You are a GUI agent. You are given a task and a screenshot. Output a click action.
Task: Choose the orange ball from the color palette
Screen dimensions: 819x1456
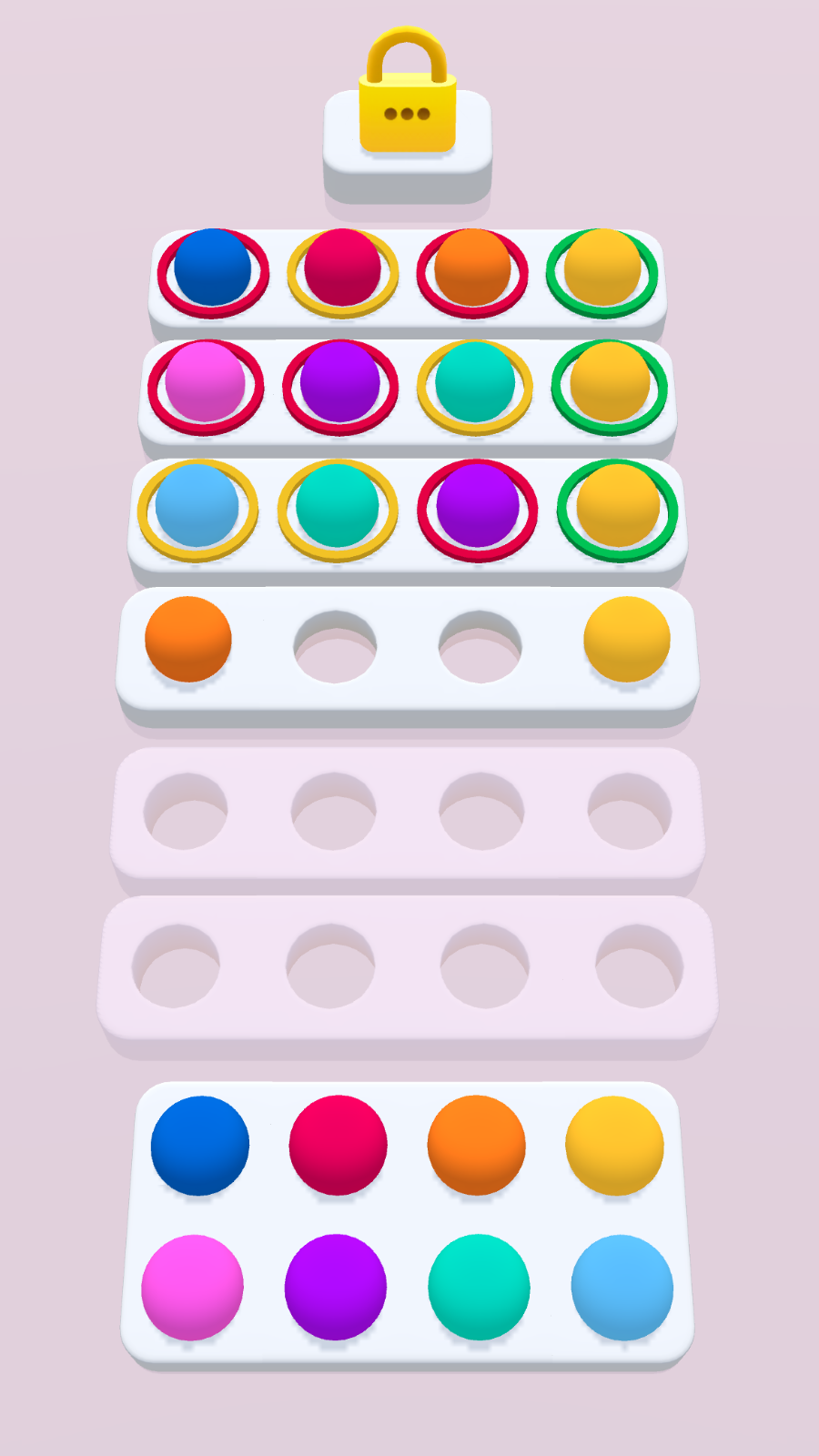point(476,1145)
